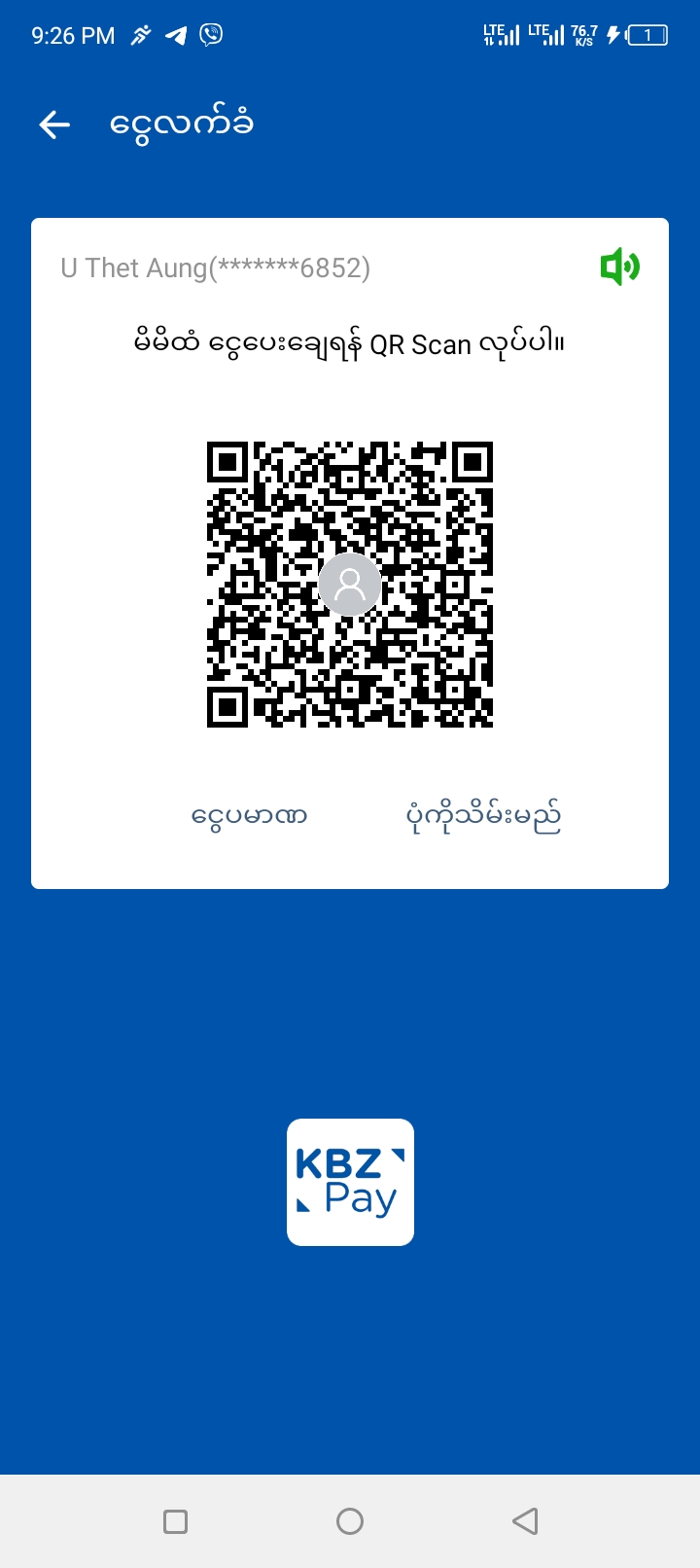Tap ငွေပမာဏ to set an amount
The width and height of the screenshot is (700, 1568).
click(249, 816)
